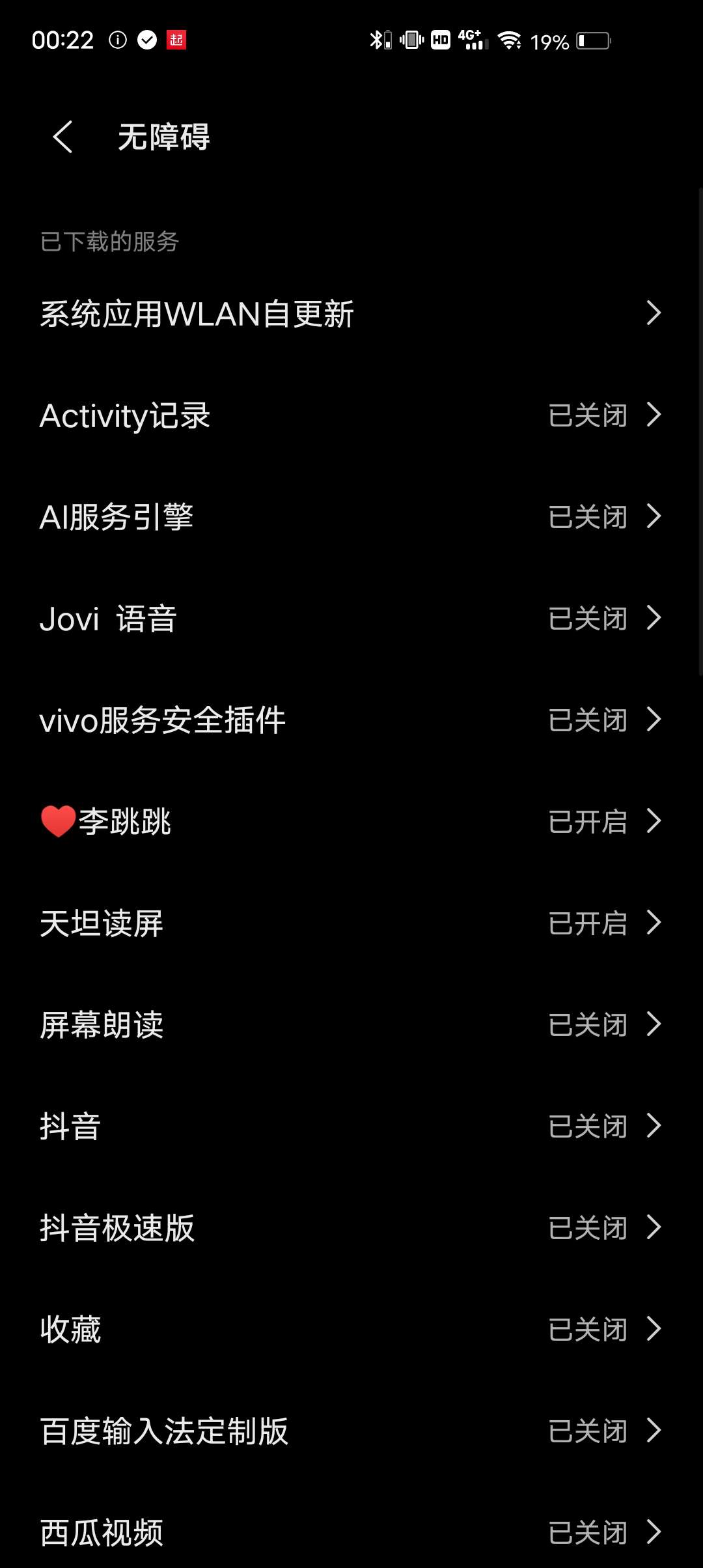Open 百度输入法定制版 service settings
703x1568 pixels.
coord(351,1431)
